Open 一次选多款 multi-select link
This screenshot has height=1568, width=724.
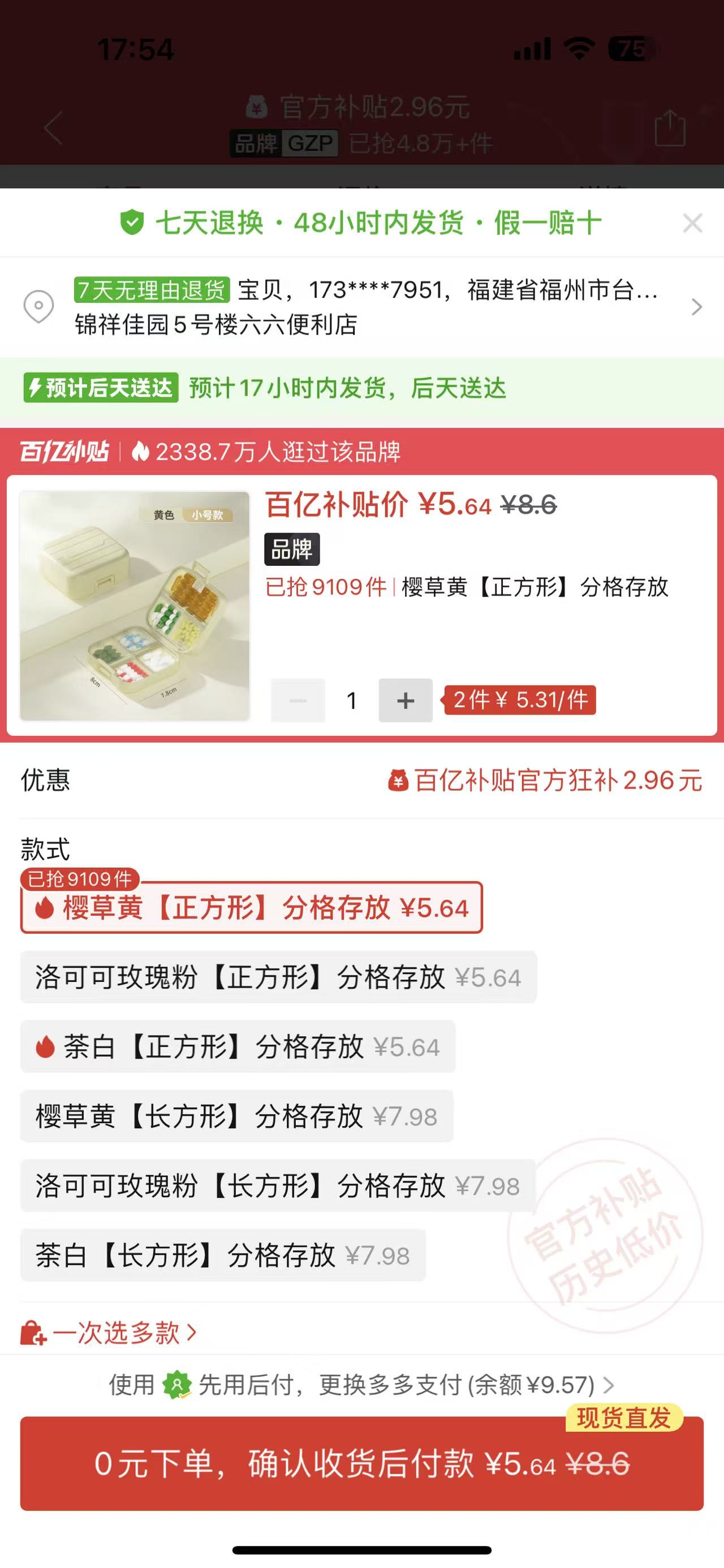(110, 1333)
